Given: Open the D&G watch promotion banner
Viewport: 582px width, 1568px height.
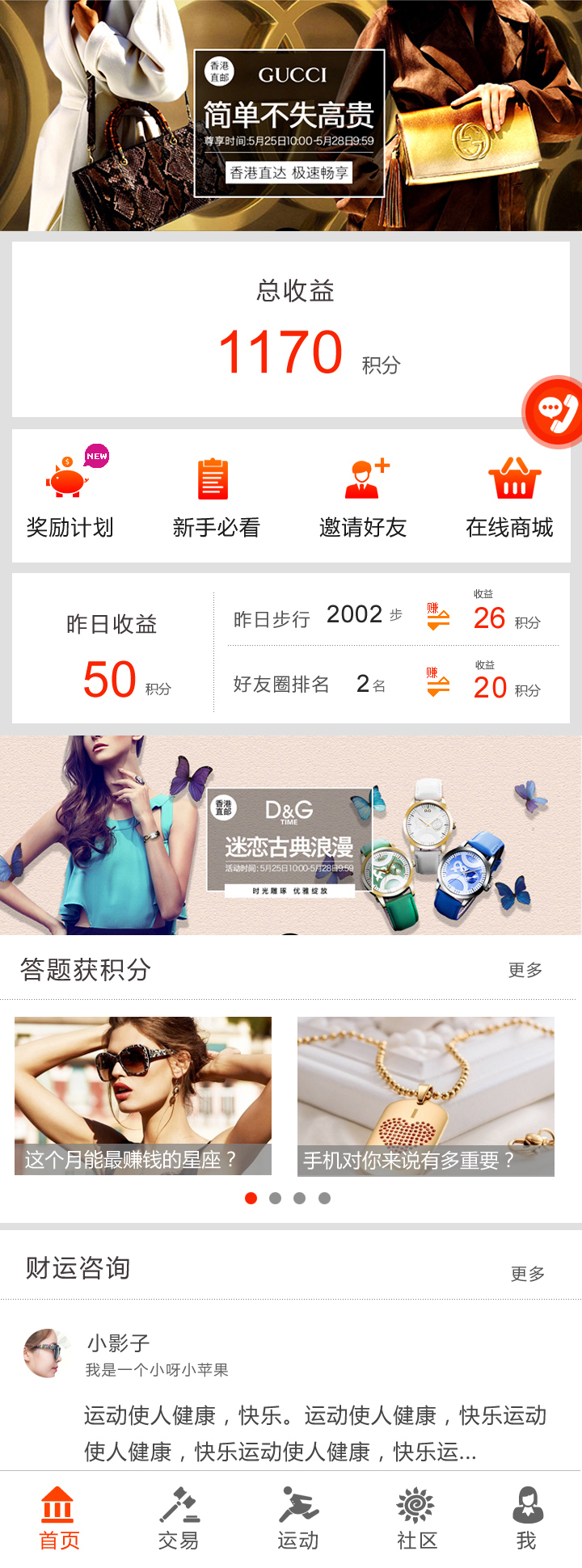Looking at the screenshot, I should click(x=291, y=835).
